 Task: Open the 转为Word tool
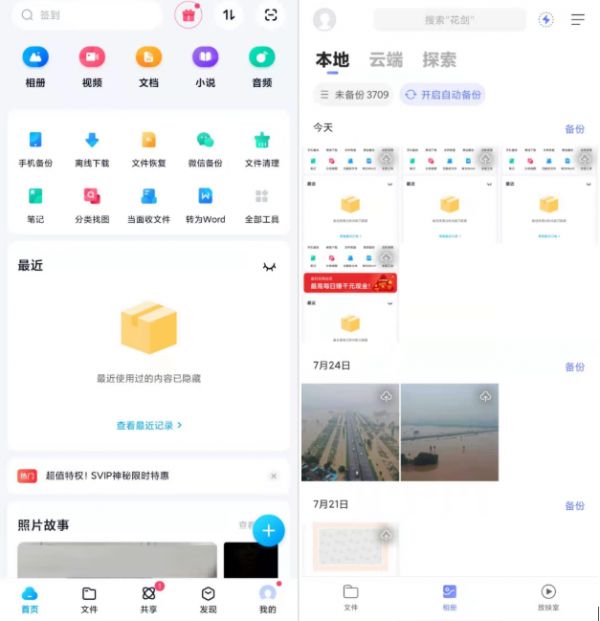coord(205,203)
